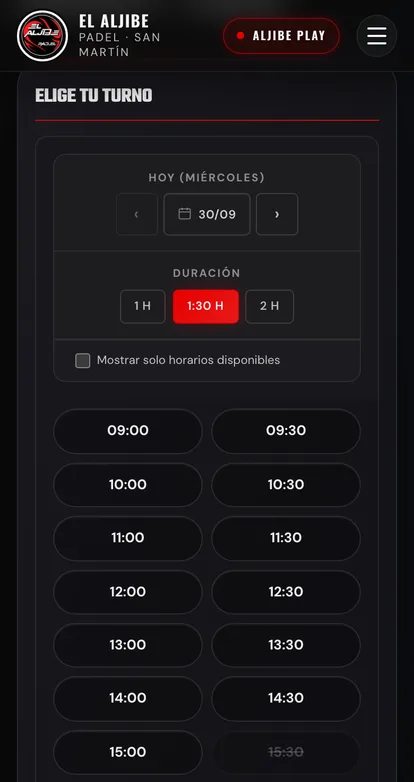Choose the 14:00 slot

(128, 698)
